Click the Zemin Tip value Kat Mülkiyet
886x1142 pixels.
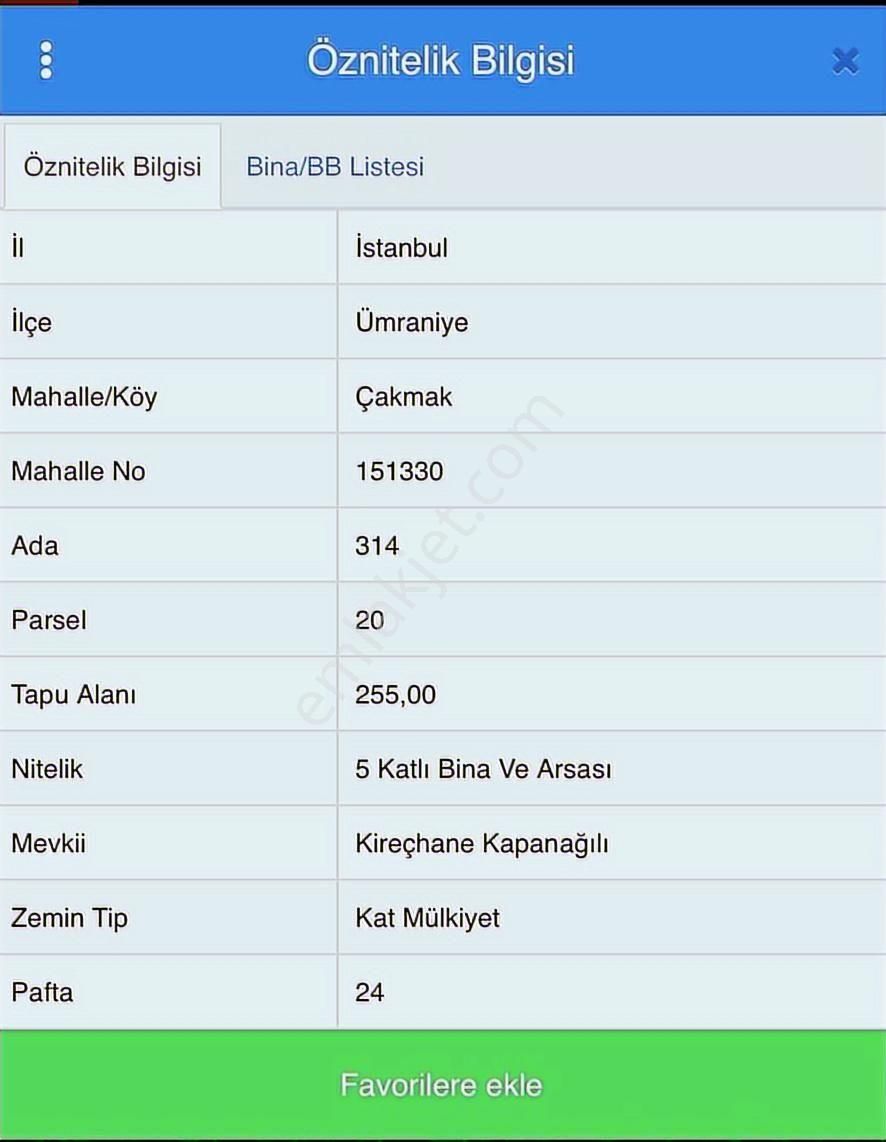click(x=428, y=918)
